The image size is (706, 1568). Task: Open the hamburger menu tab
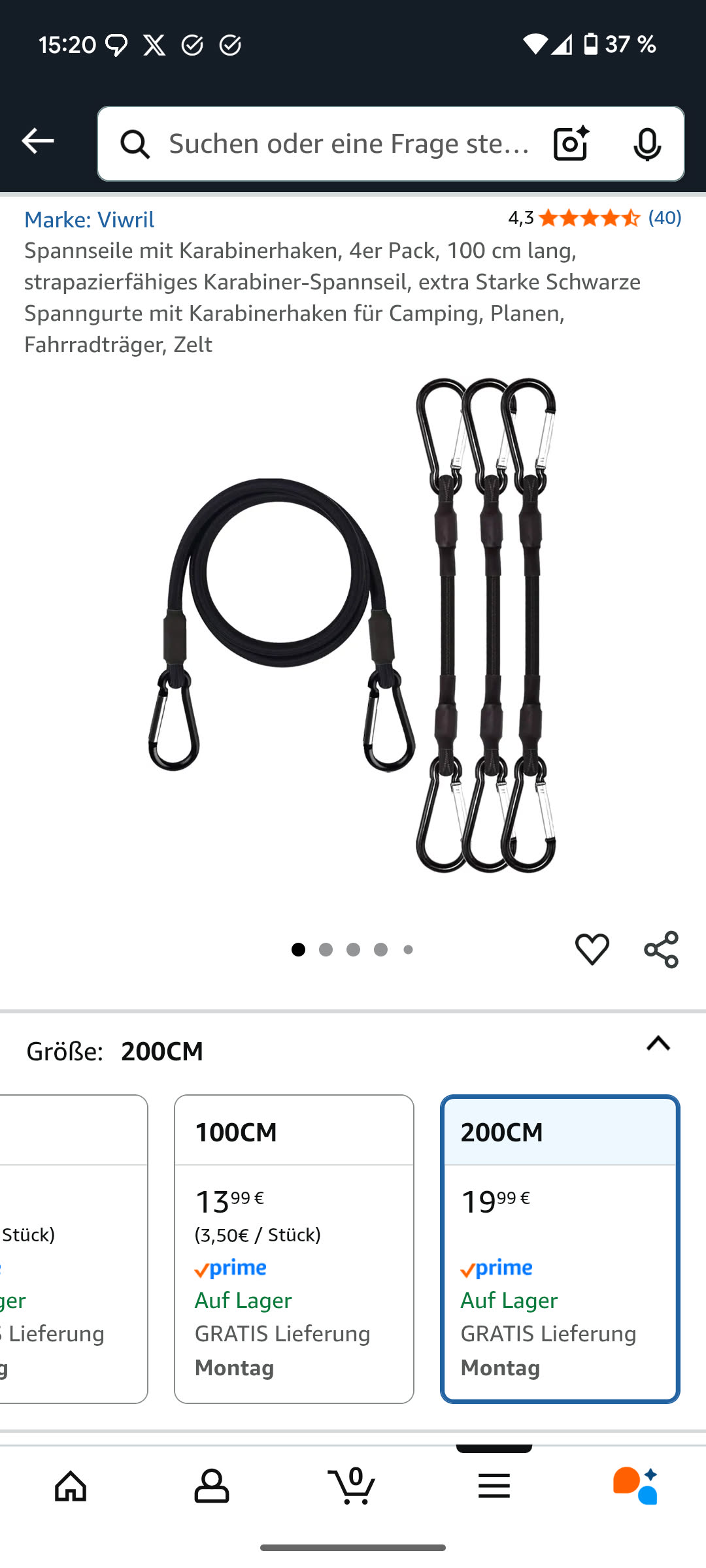[494, 1486]
